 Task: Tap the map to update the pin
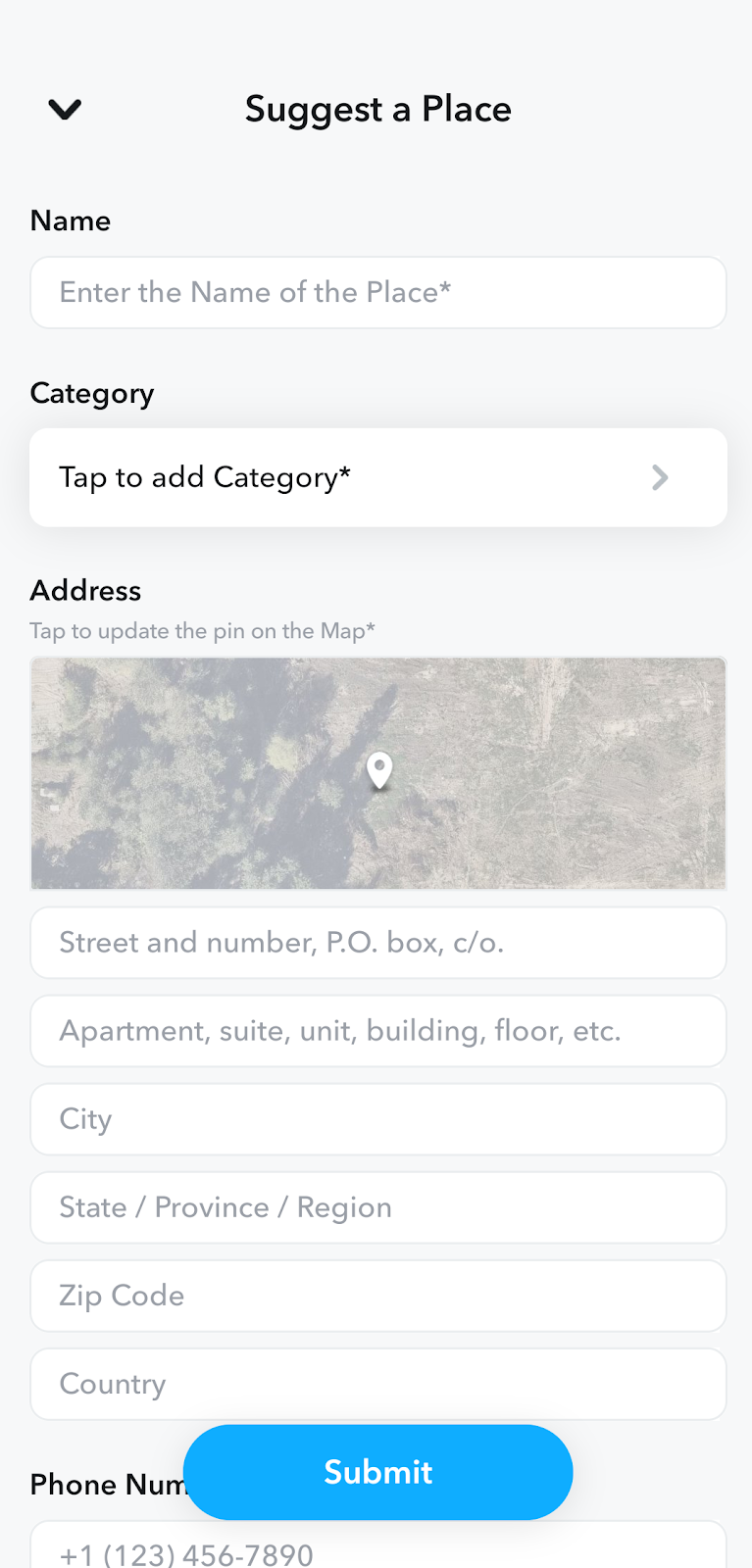377,773
